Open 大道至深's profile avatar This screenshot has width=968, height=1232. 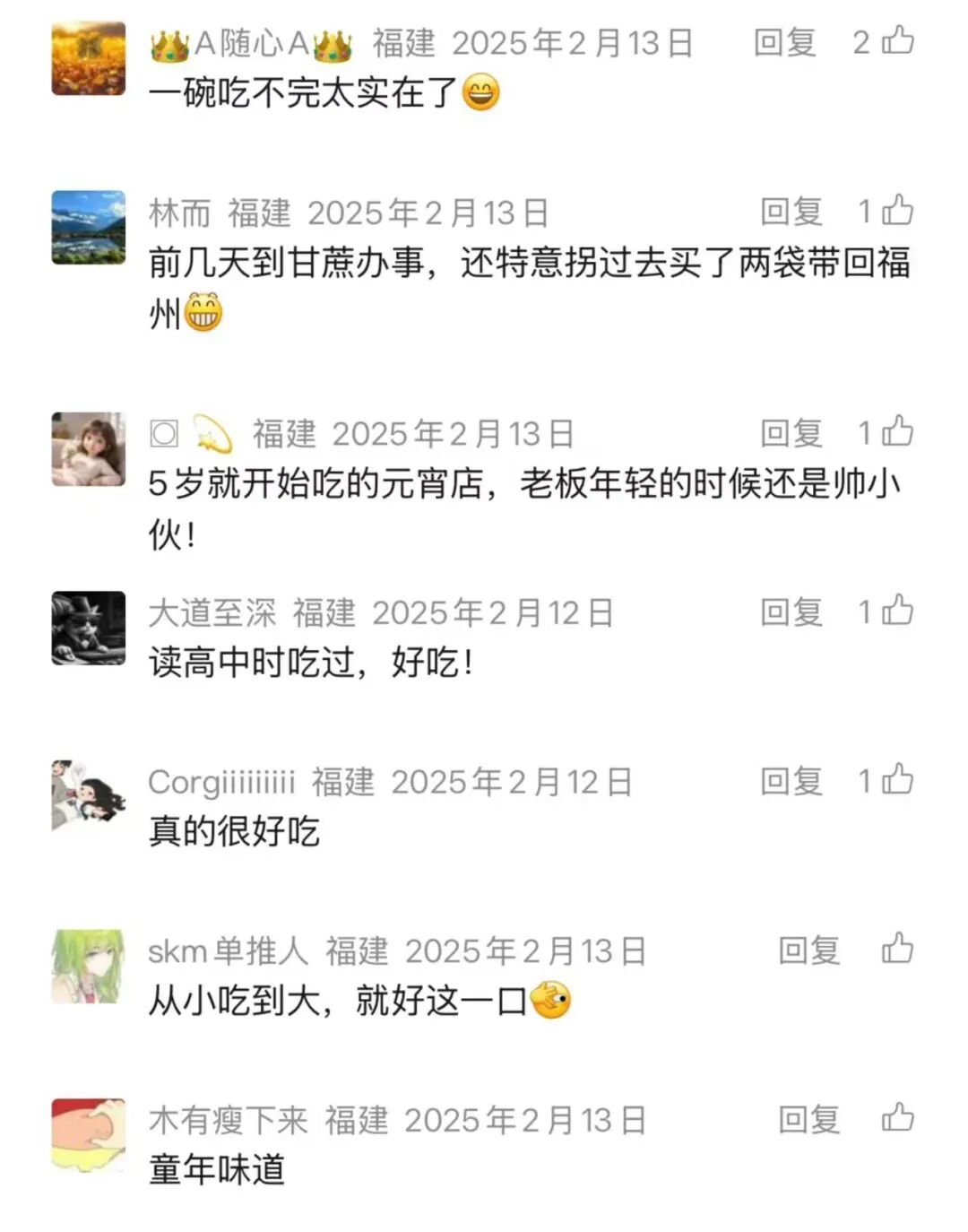(x=89, y=628)
